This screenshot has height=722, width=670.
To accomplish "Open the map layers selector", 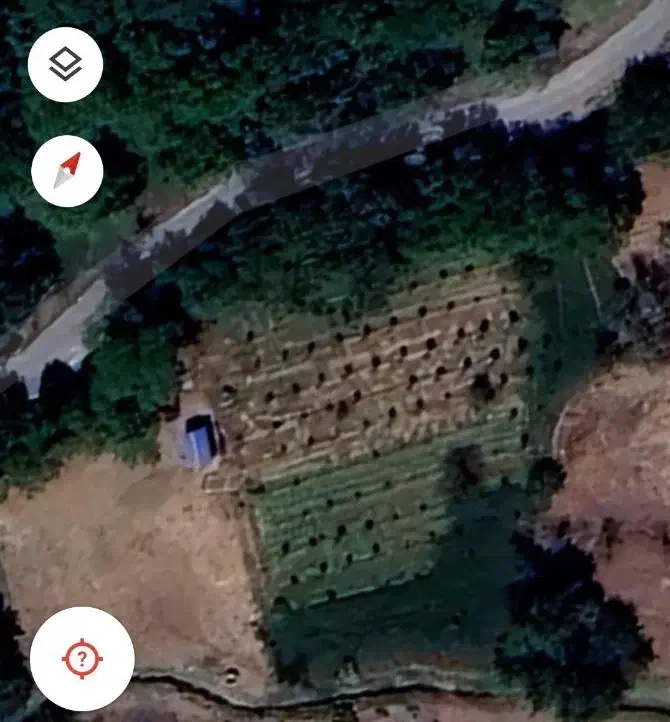I will 65,65.
